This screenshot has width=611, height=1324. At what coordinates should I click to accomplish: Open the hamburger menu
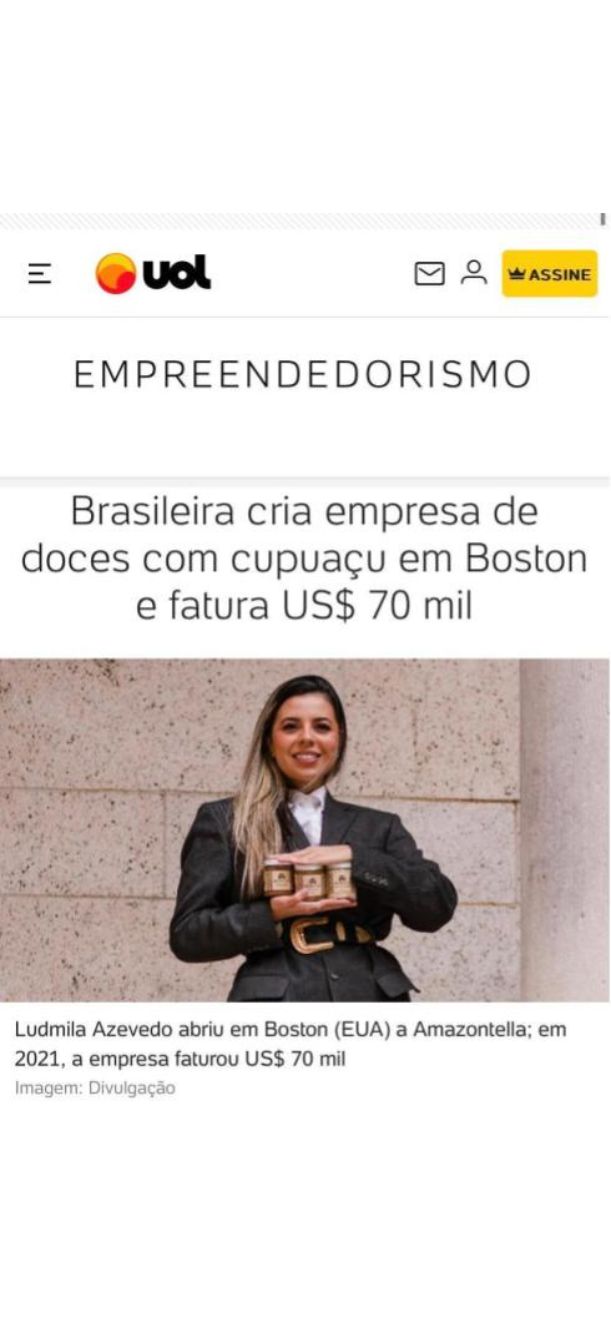(40, 273)
